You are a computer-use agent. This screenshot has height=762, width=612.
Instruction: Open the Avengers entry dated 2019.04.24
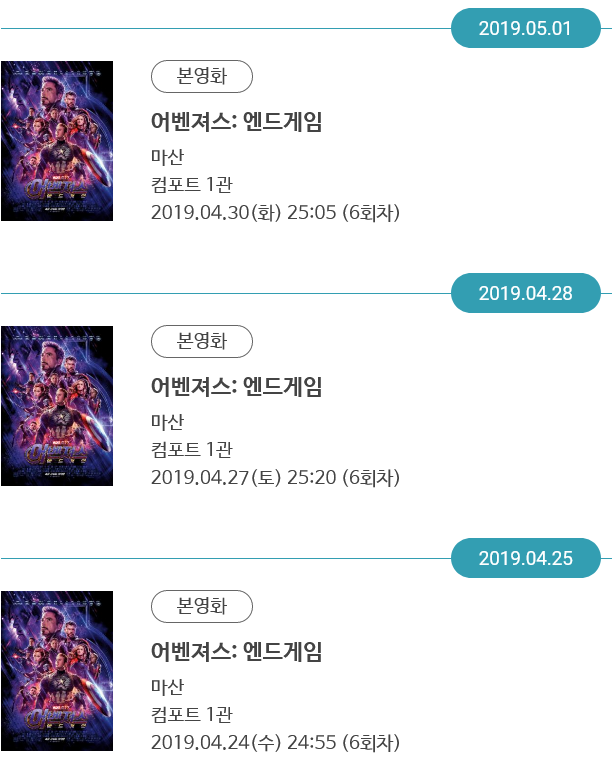[236, 653]
